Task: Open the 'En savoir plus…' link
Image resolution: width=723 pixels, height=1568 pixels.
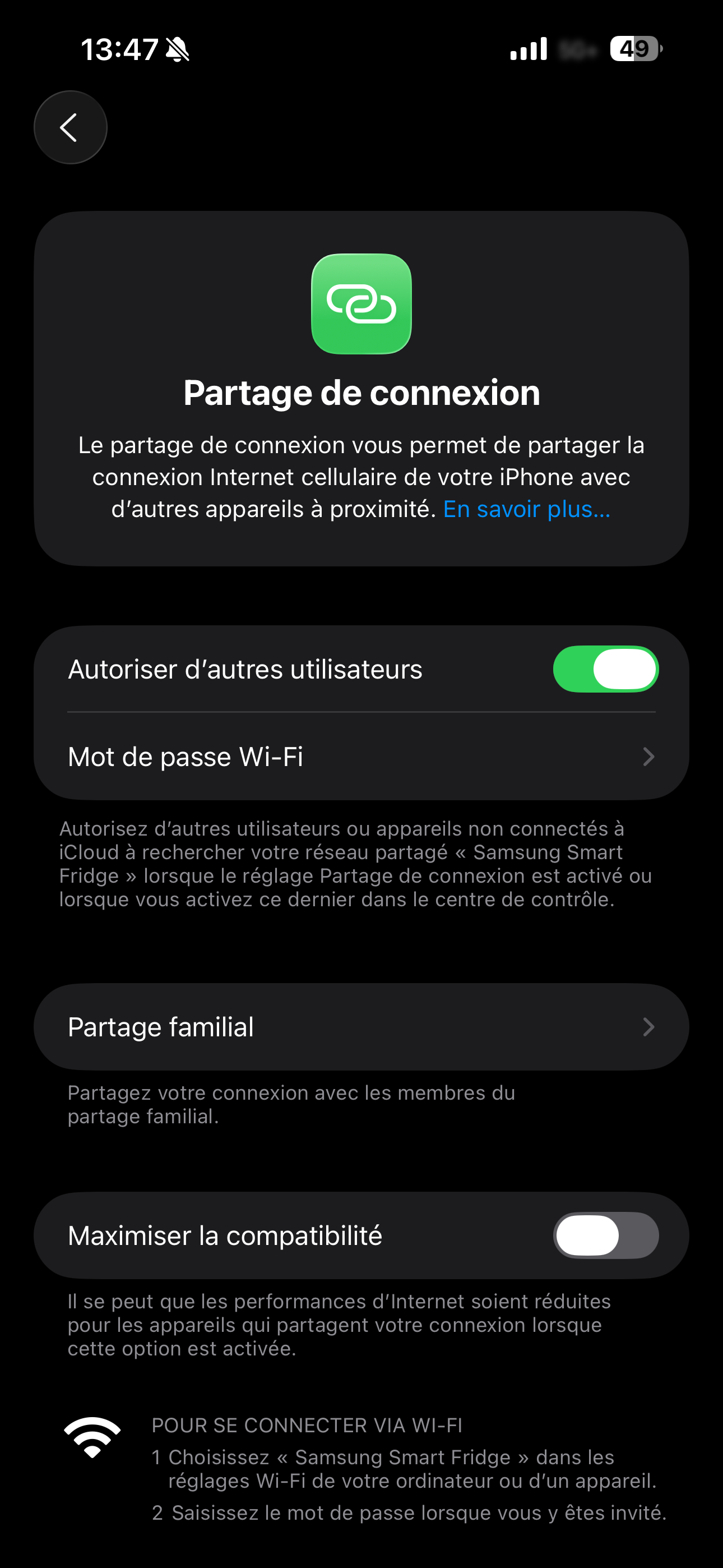Action: [x=526, y=509]
